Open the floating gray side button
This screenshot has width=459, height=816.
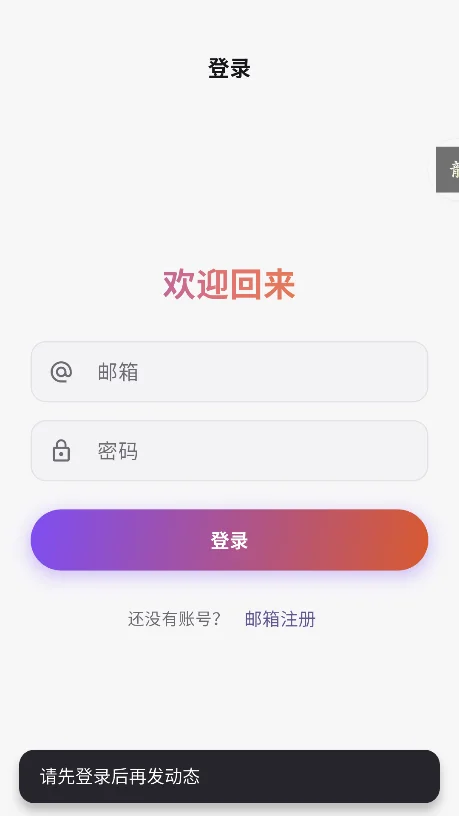tap(448, 170)
